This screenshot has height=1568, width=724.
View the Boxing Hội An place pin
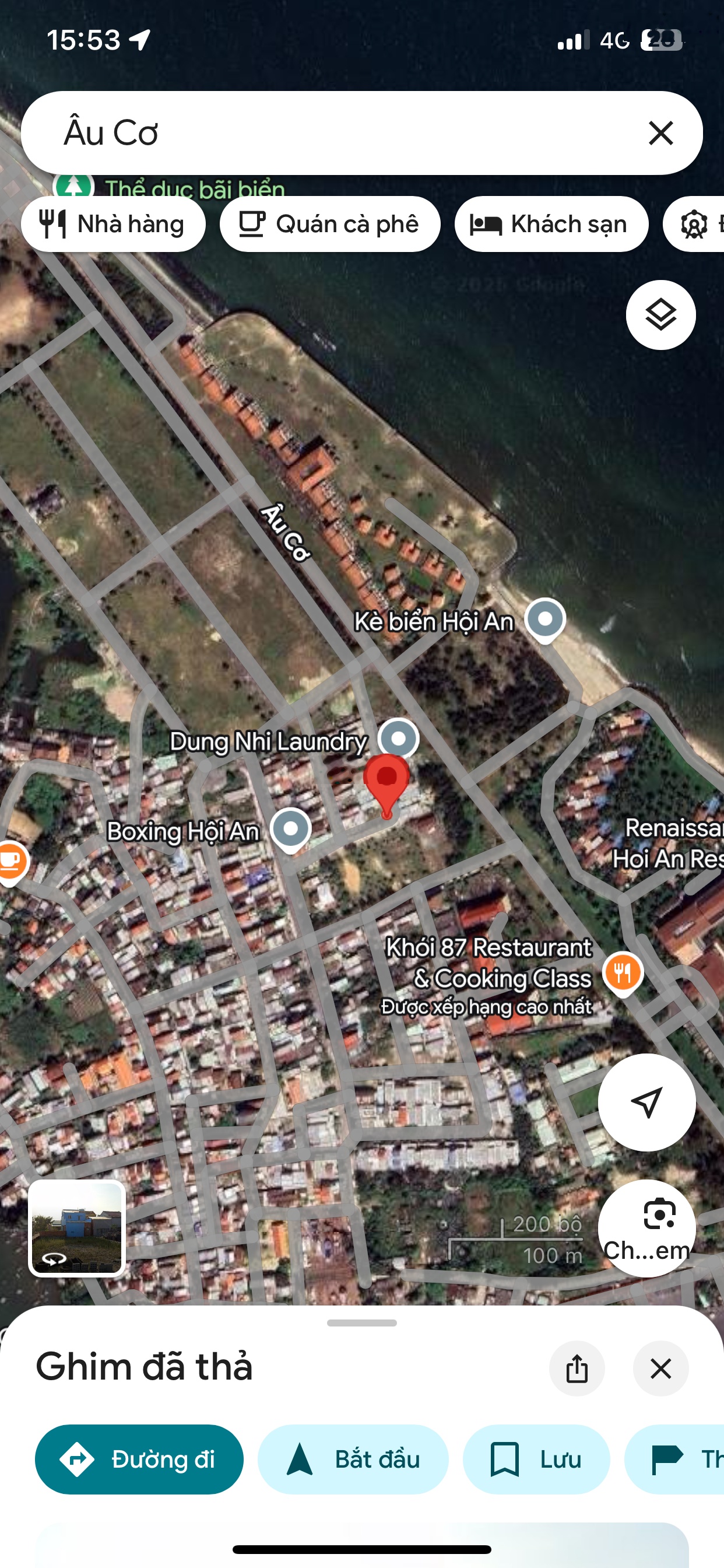coord(291,828)
